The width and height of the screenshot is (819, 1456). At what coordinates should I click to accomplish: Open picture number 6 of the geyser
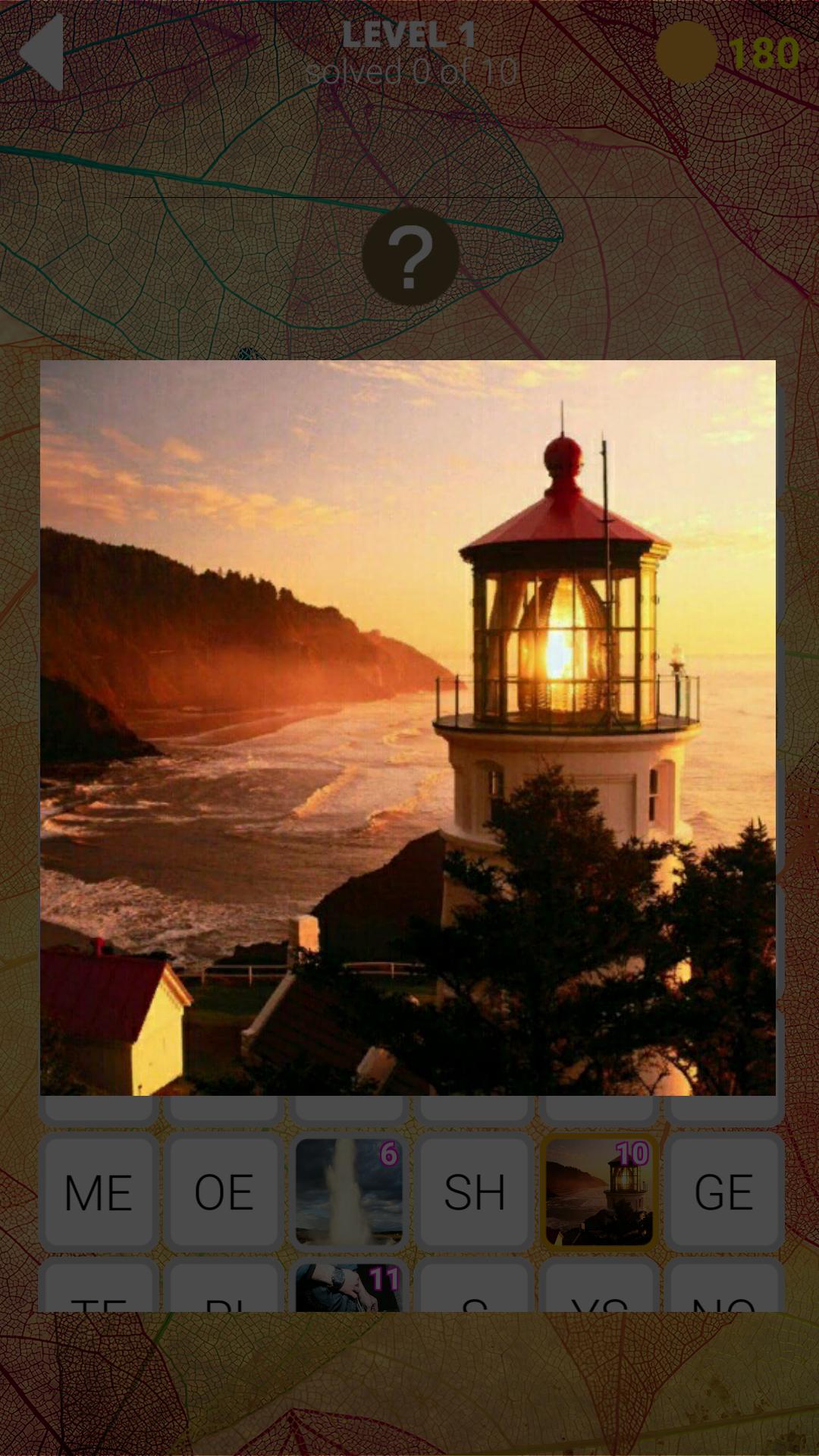[x=349, y=1191]
